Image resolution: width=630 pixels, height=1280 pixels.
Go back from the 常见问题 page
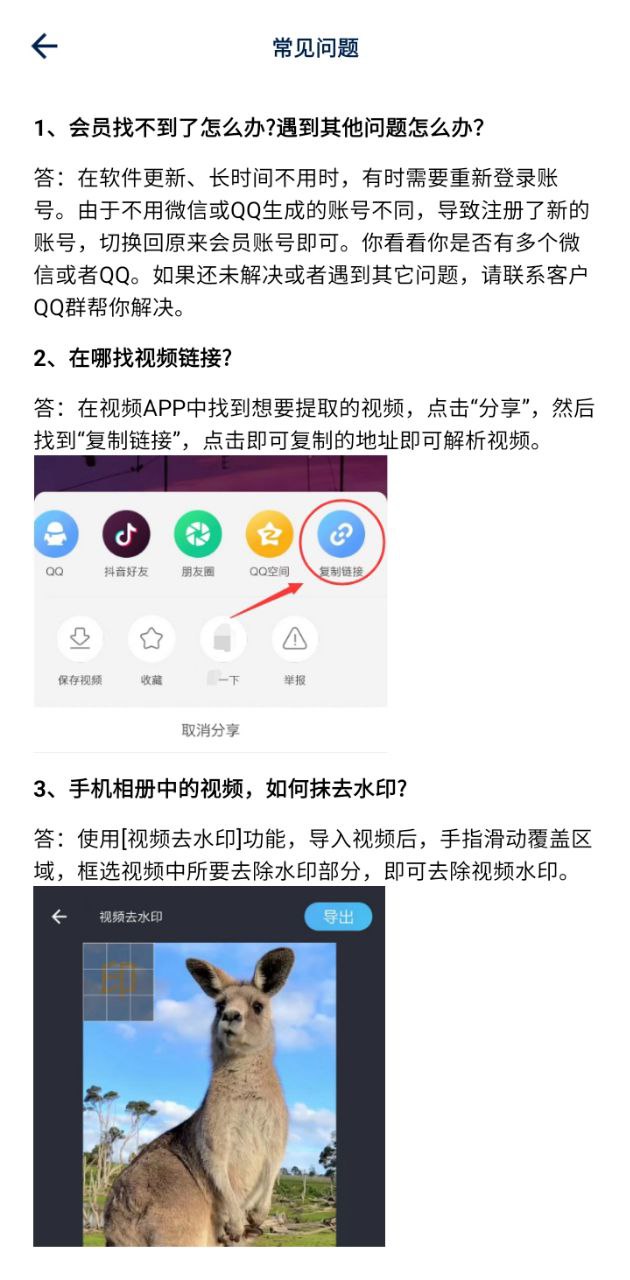coord(45,46)
